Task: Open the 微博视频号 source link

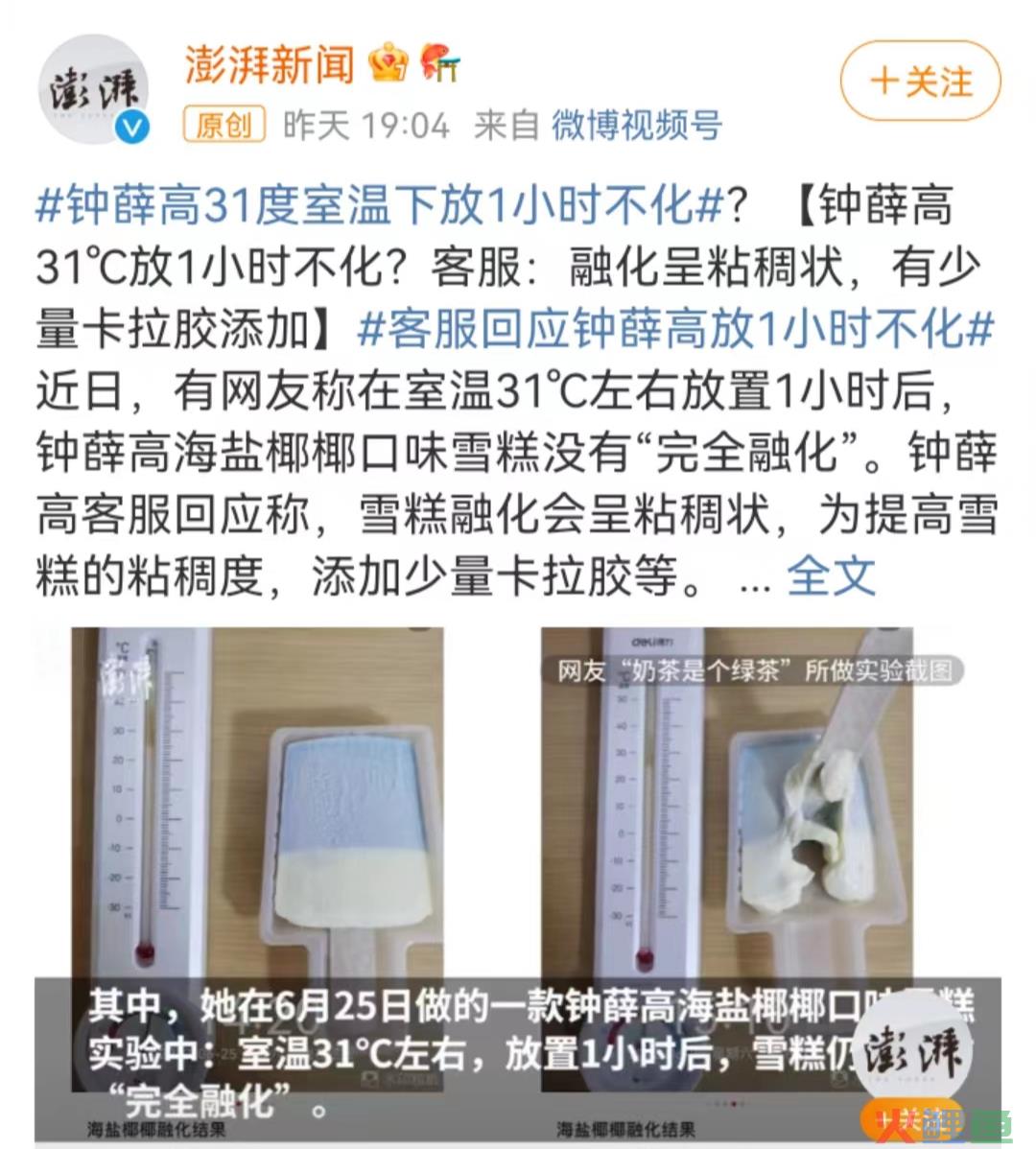Action: (x=636, y=125)
